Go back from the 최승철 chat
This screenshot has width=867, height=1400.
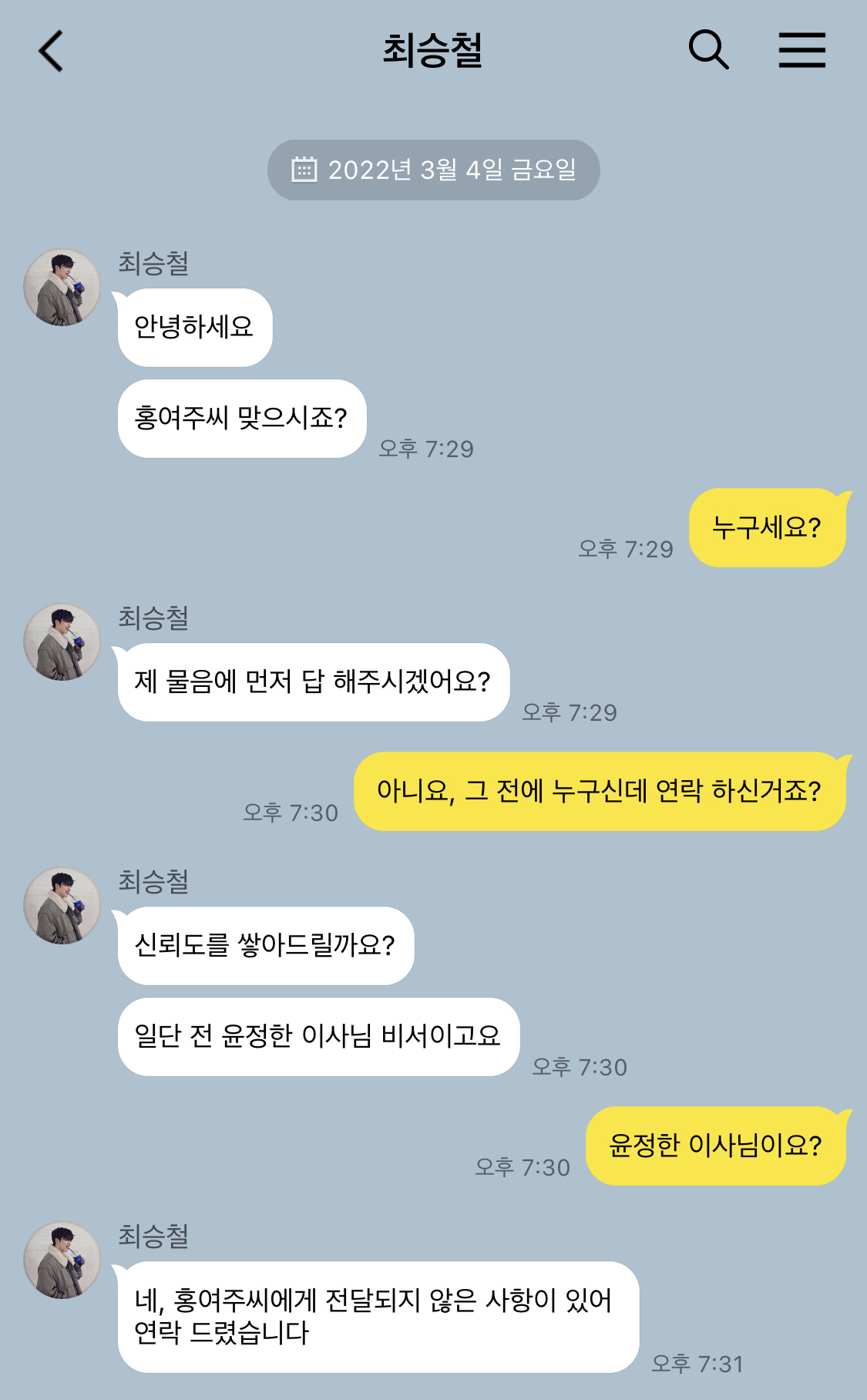point(51,51)
